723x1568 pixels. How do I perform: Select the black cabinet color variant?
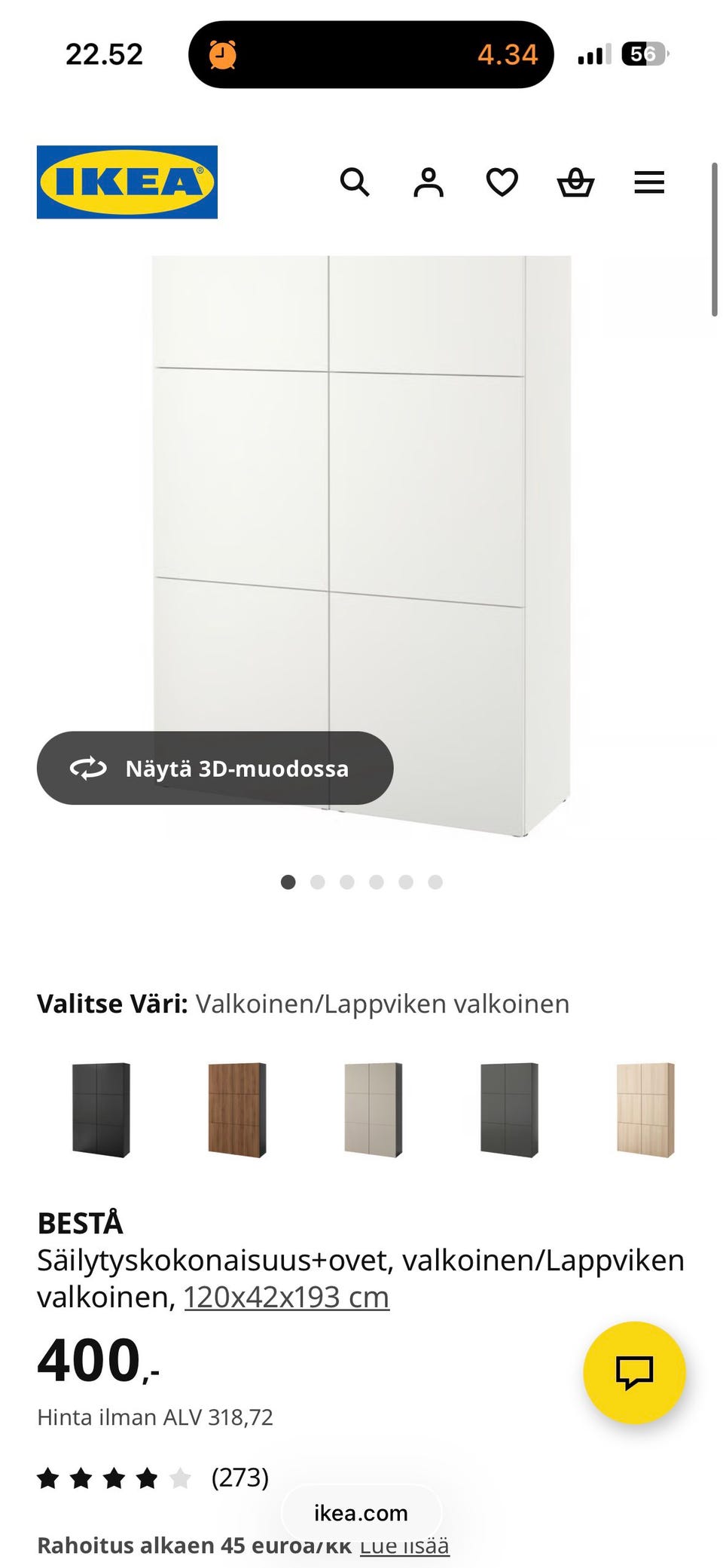pos(101,1109)
